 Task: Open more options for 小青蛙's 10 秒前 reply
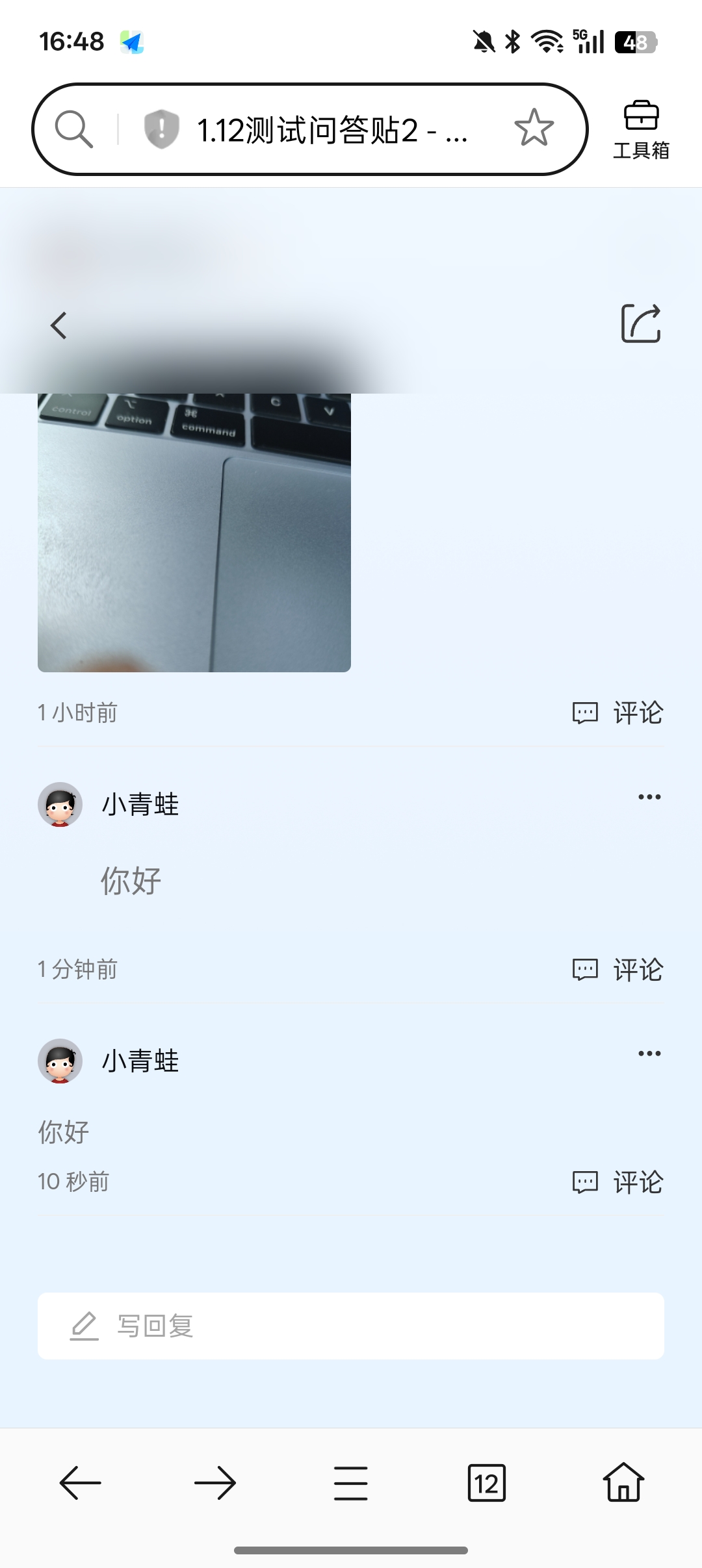[x=649, y=1054]
